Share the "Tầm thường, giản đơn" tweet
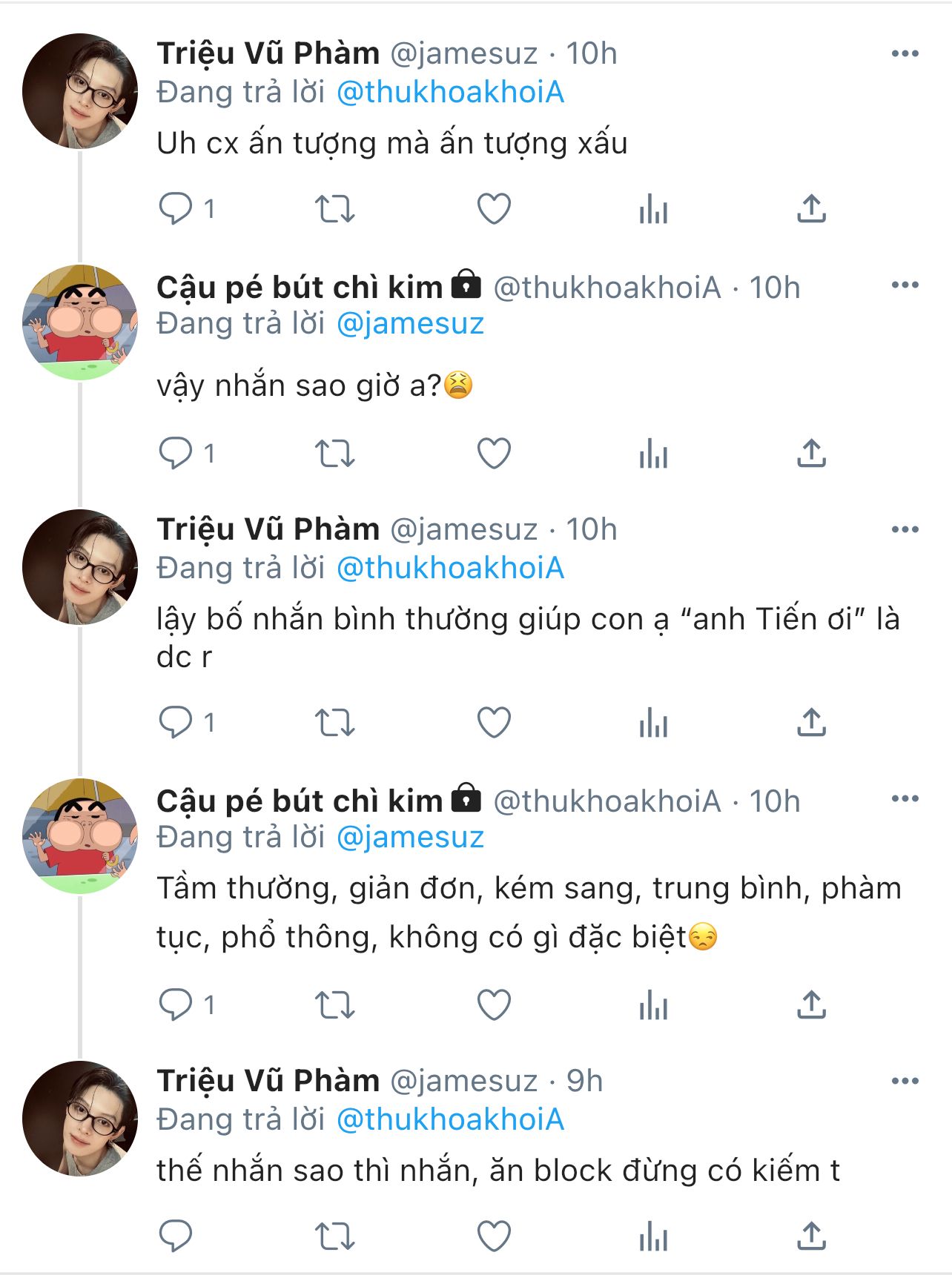952x1281 pixels. pyautogui.click(x=811, y=1004)
